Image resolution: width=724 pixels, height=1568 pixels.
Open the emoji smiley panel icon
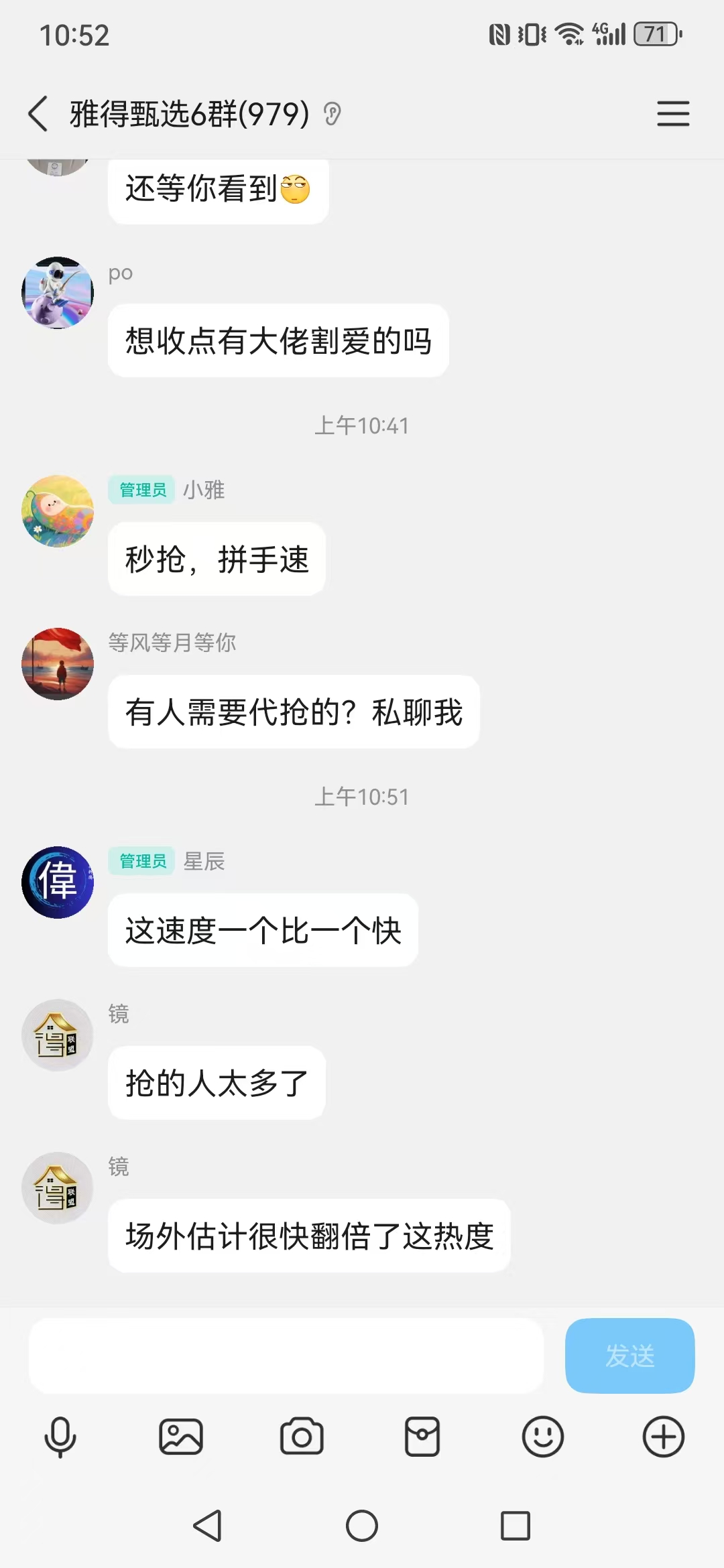[542, 1436]
